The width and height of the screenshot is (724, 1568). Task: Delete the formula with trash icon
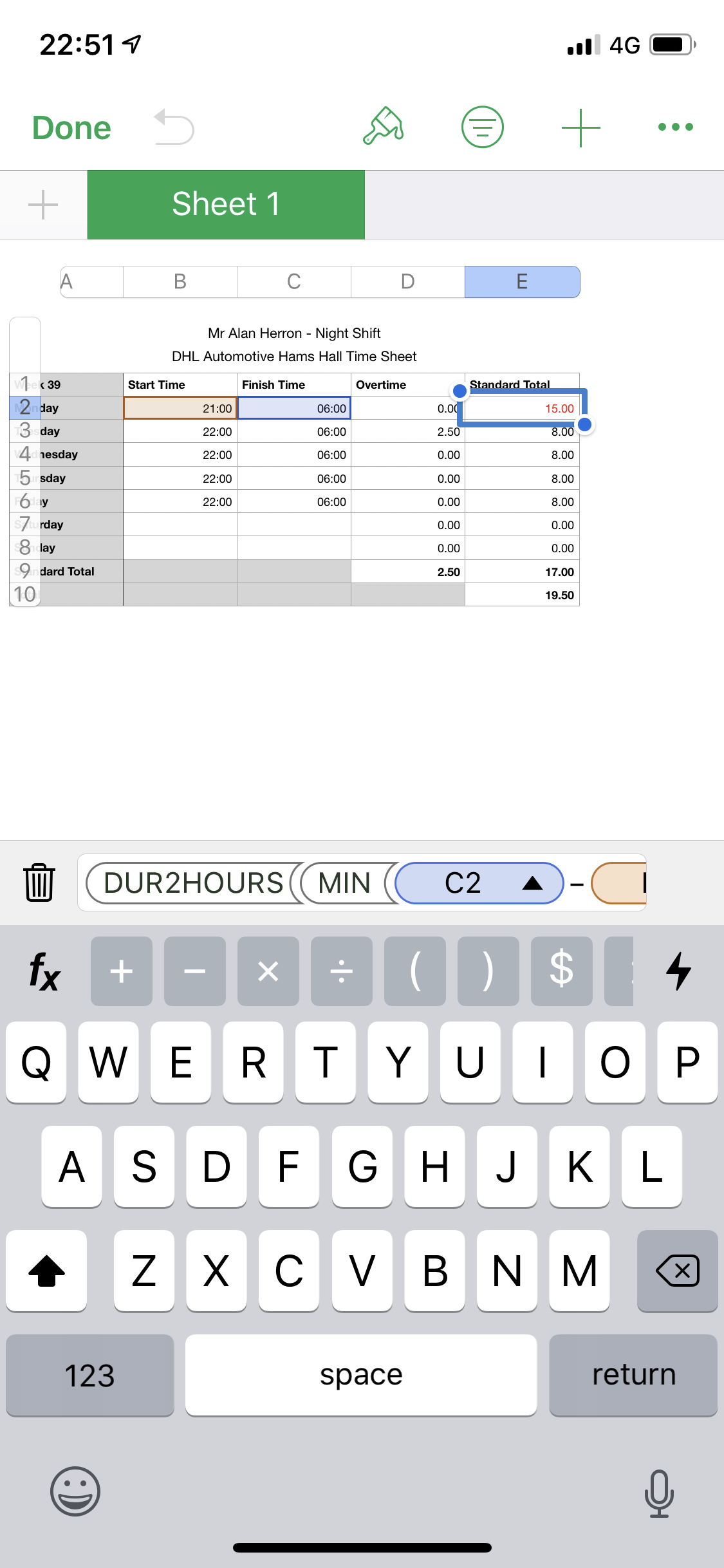click(39, 882)
